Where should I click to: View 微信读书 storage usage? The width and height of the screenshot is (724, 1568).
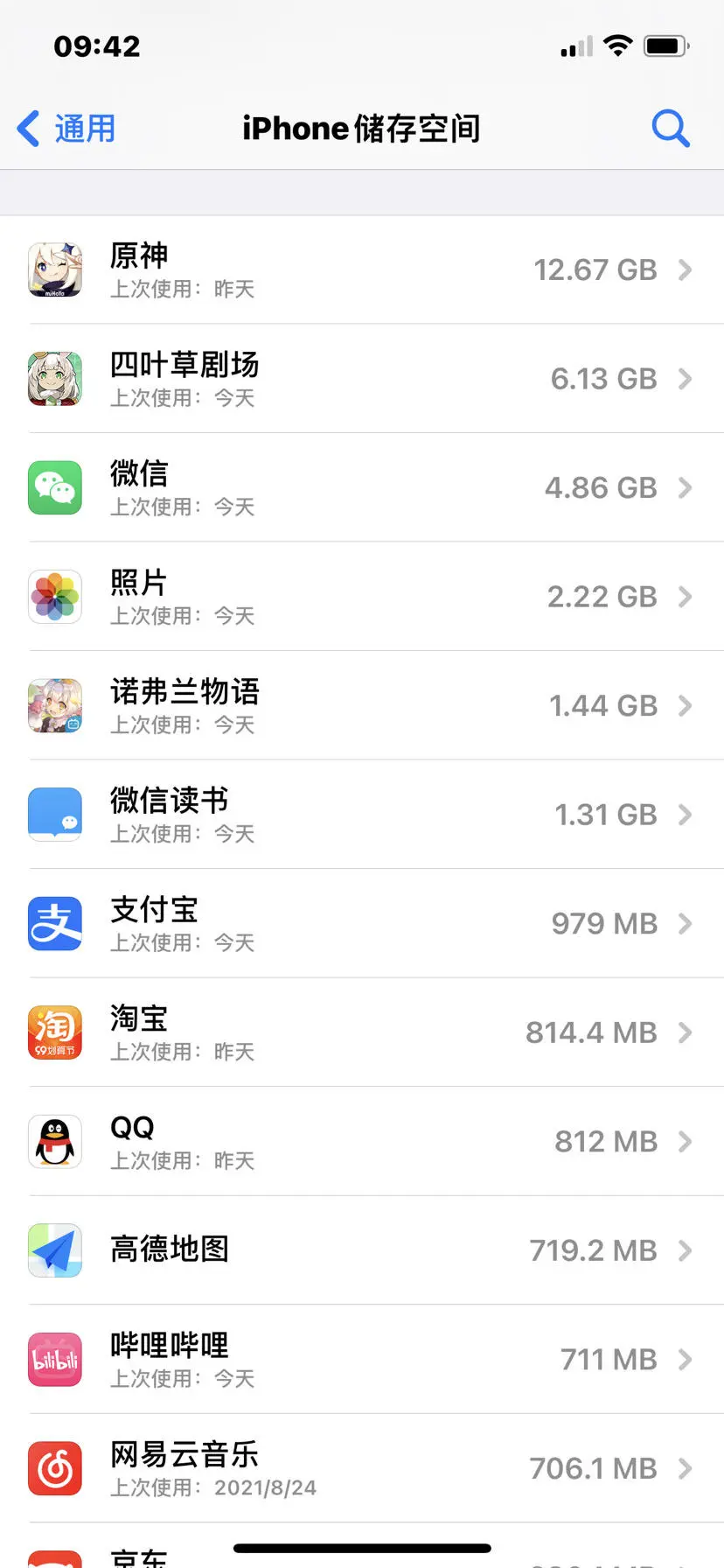pos(362,815)
